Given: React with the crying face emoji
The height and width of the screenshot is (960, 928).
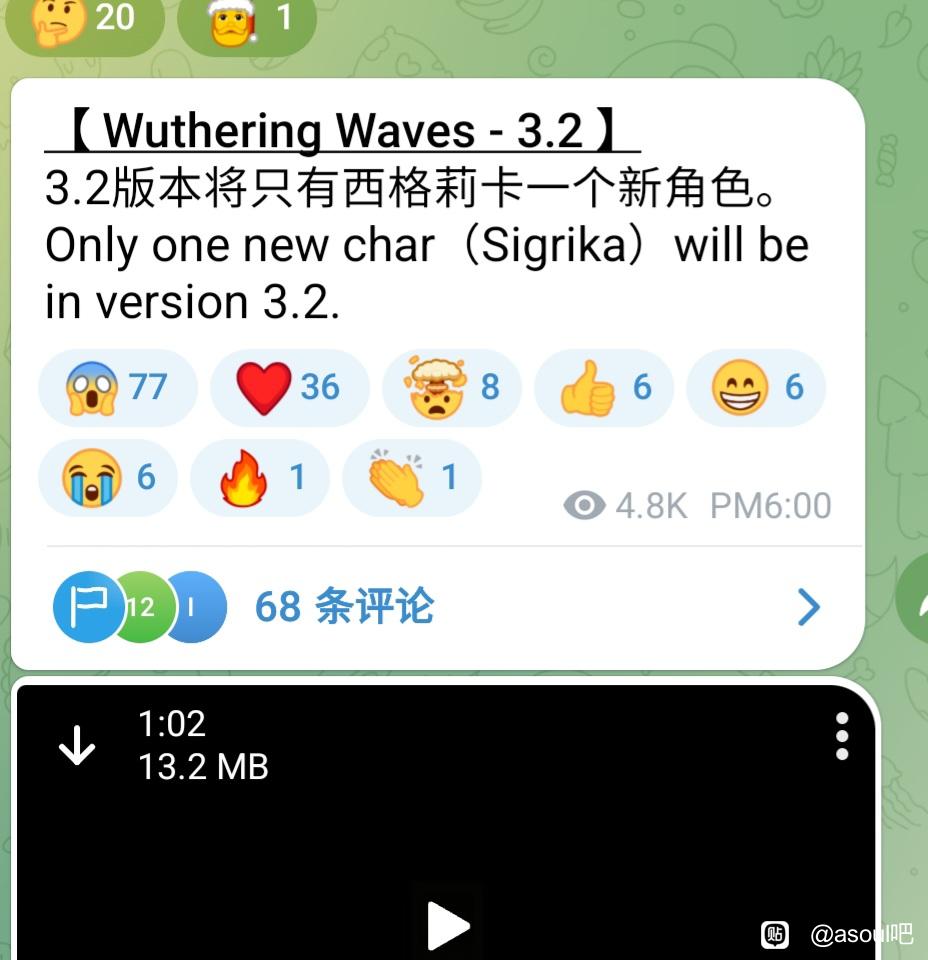Looking at the screenshot, I should point(108,478).
